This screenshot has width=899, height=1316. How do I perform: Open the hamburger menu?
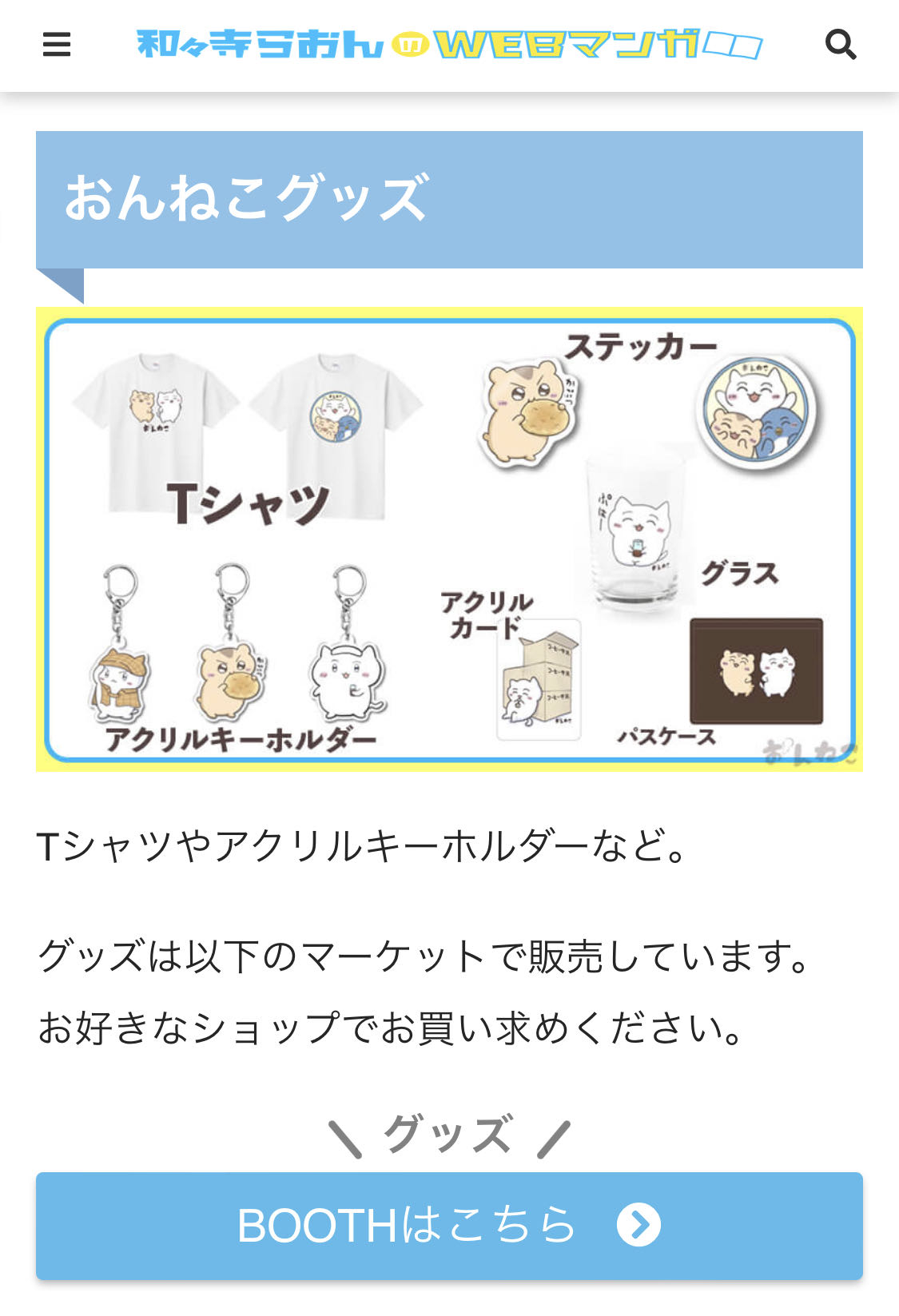57,45
